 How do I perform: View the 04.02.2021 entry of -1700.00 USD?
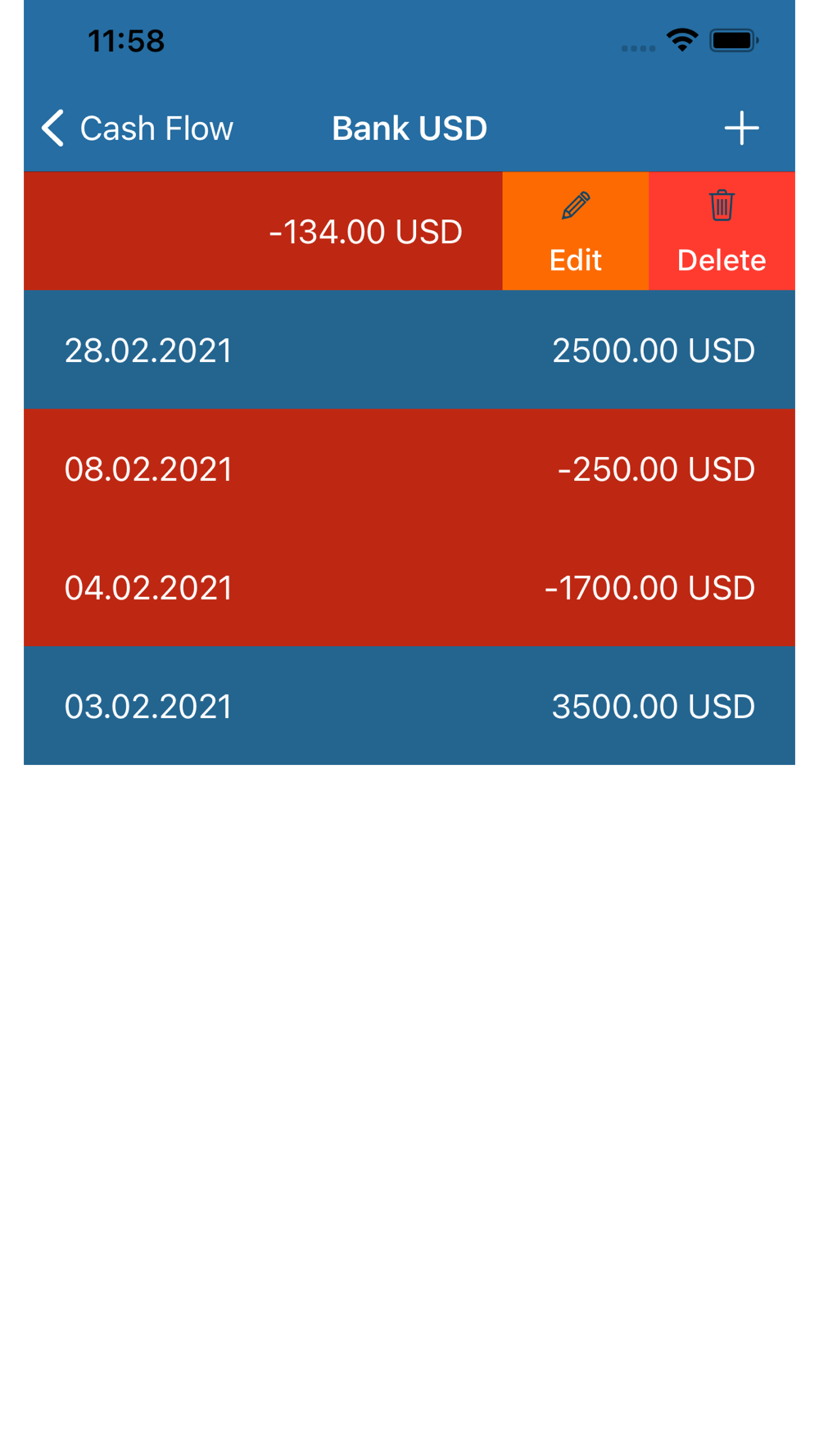409,588
